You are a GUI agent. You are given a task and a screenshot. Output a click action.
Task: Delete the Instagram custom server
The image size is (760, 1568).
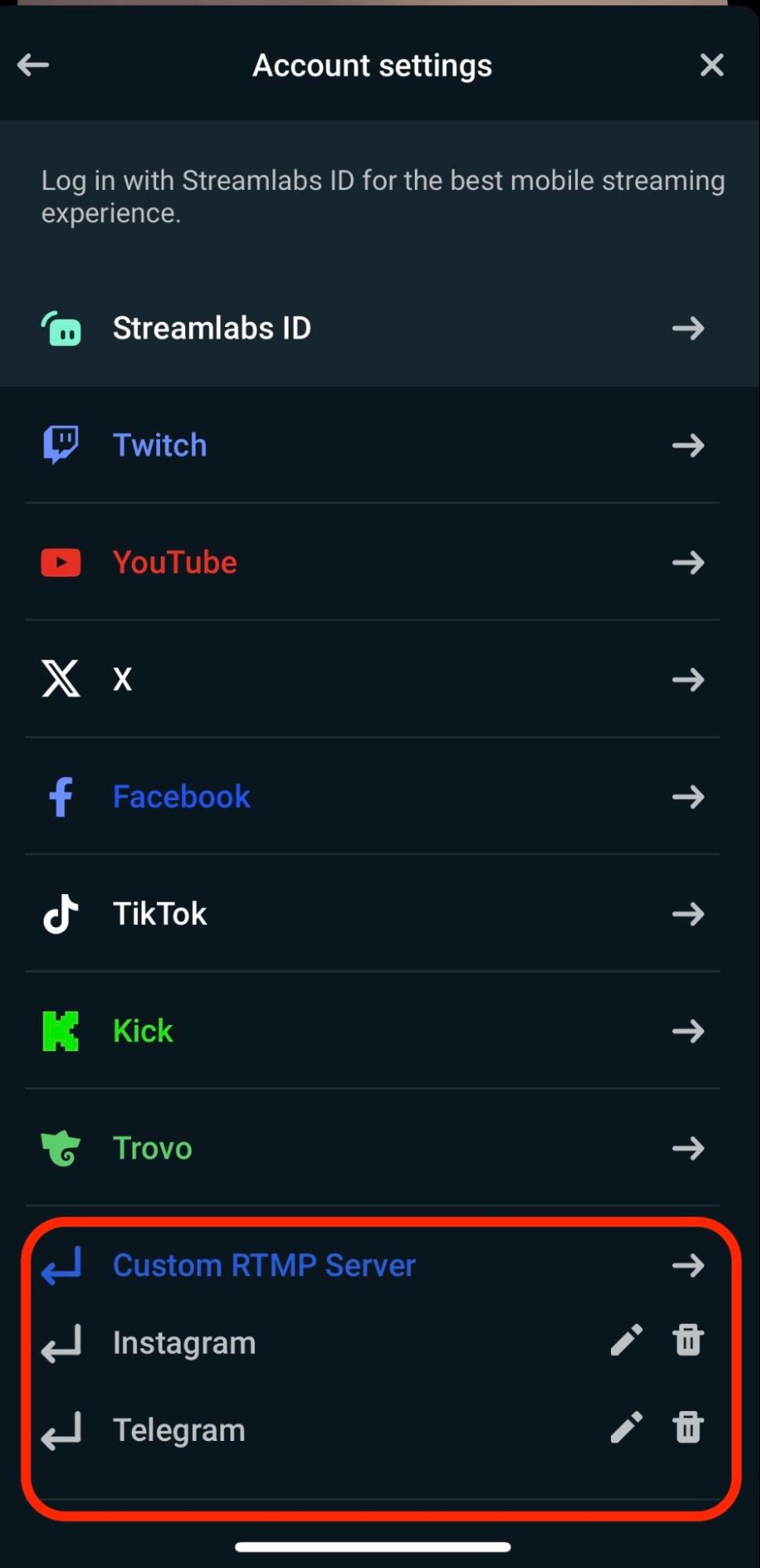[687, 1341]
